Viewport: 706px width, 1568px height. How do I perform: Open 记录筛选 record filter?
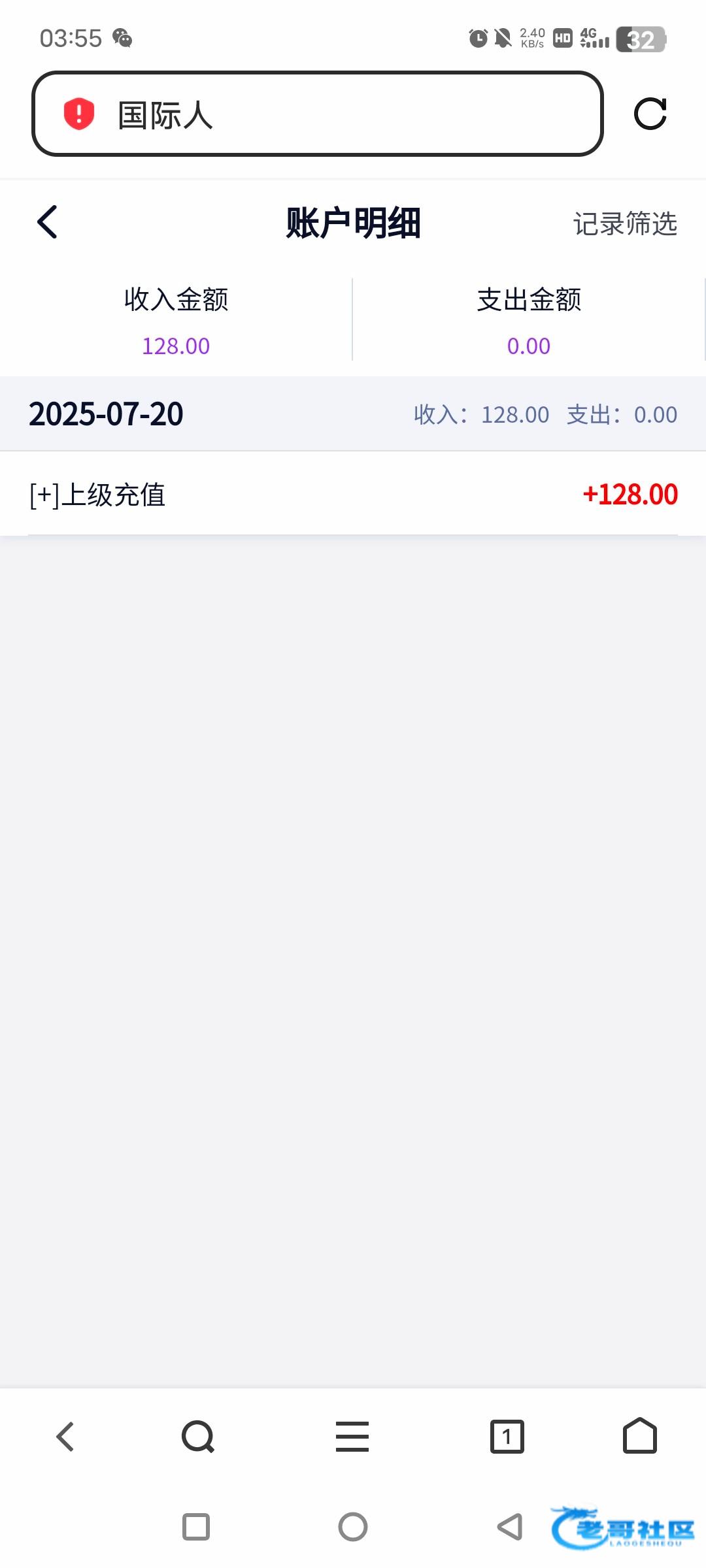[625, 223]
